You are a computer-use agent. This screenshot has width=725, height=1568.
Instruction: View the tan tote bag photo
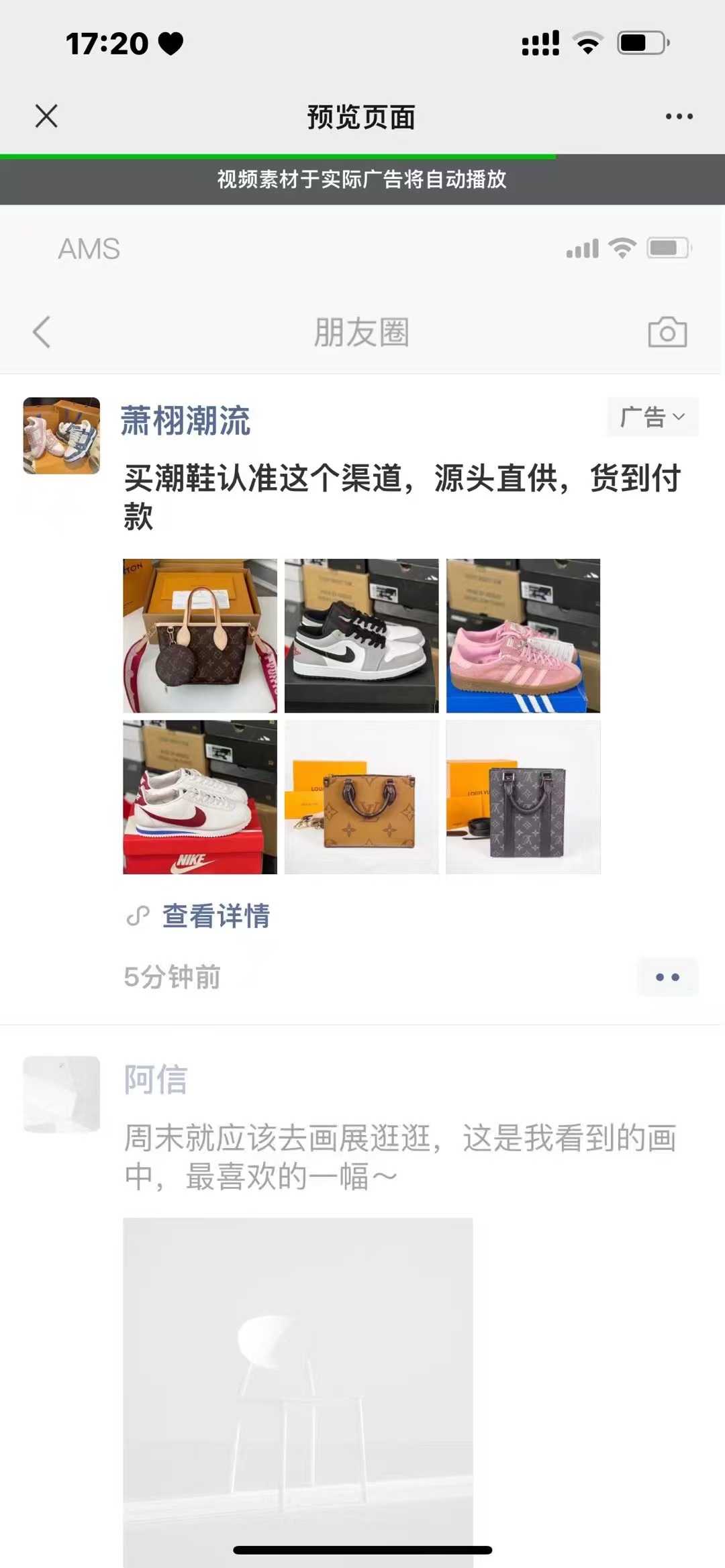pos(361,797)
